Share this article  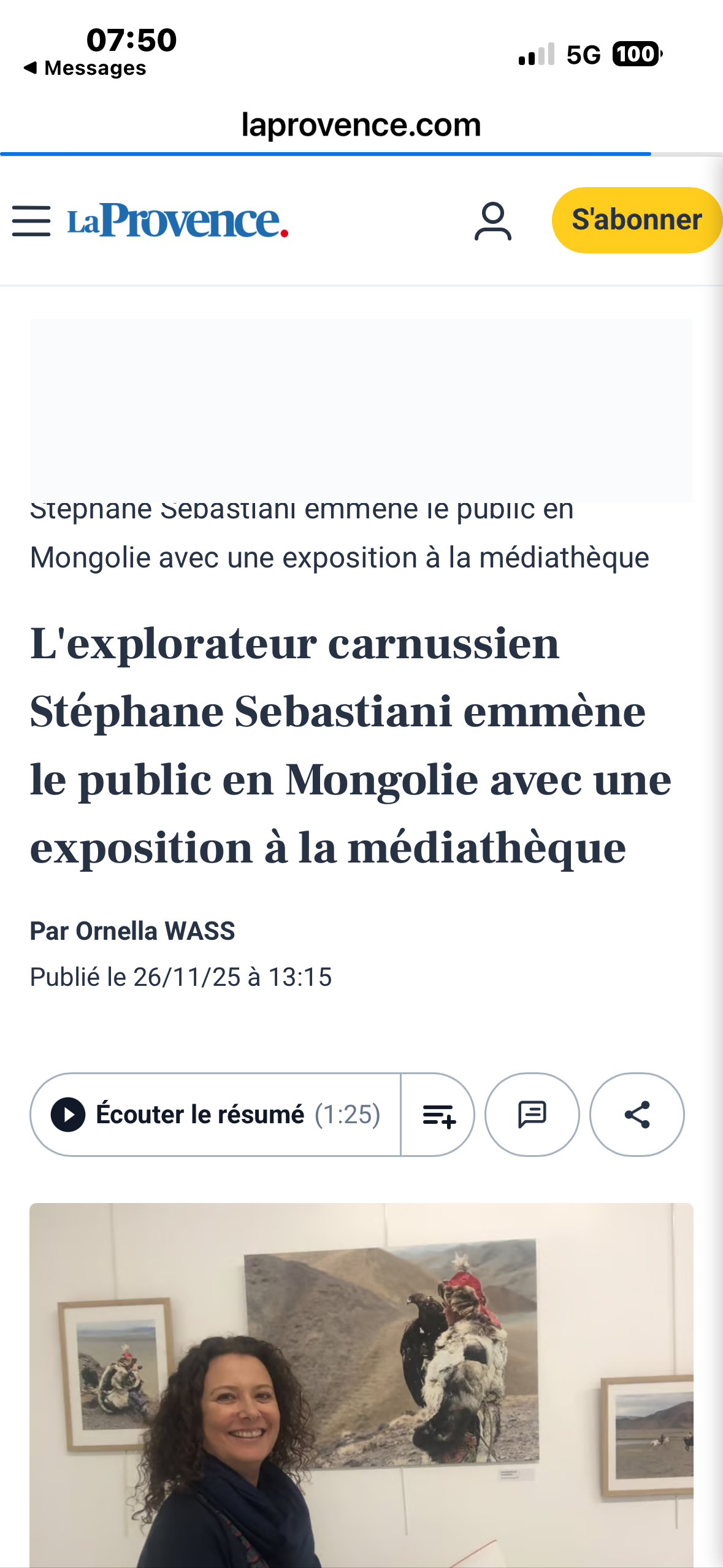pyautogui.click(x=637, y=1115)
